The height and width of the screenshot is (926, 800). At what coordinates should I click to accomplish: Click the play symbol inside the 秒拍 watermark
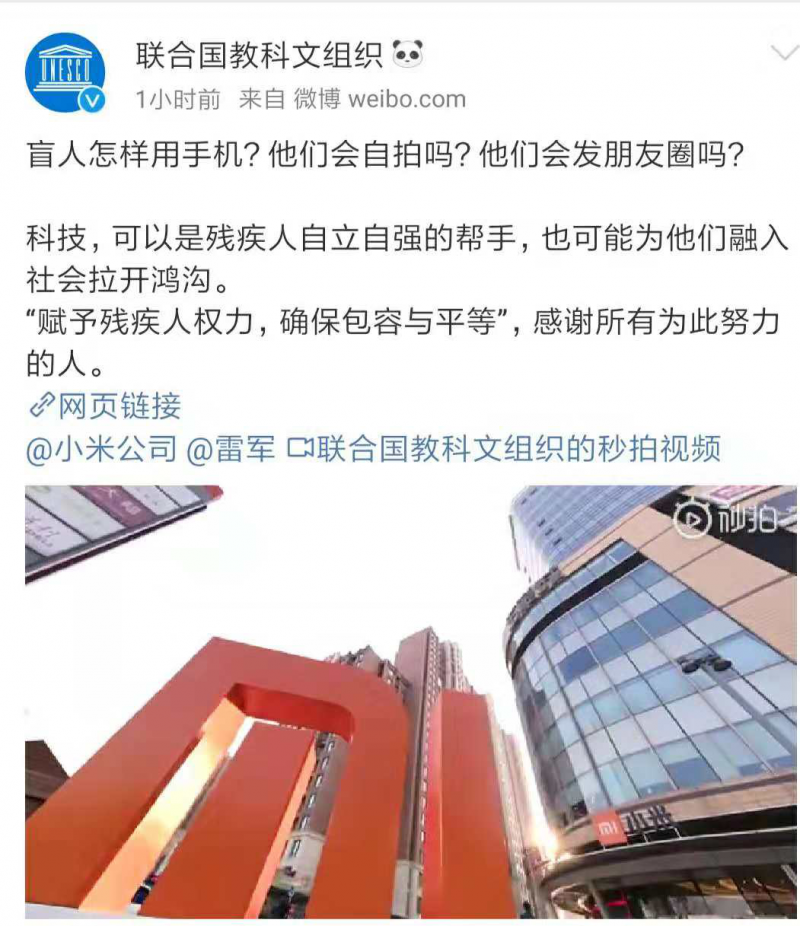point(692,517)
